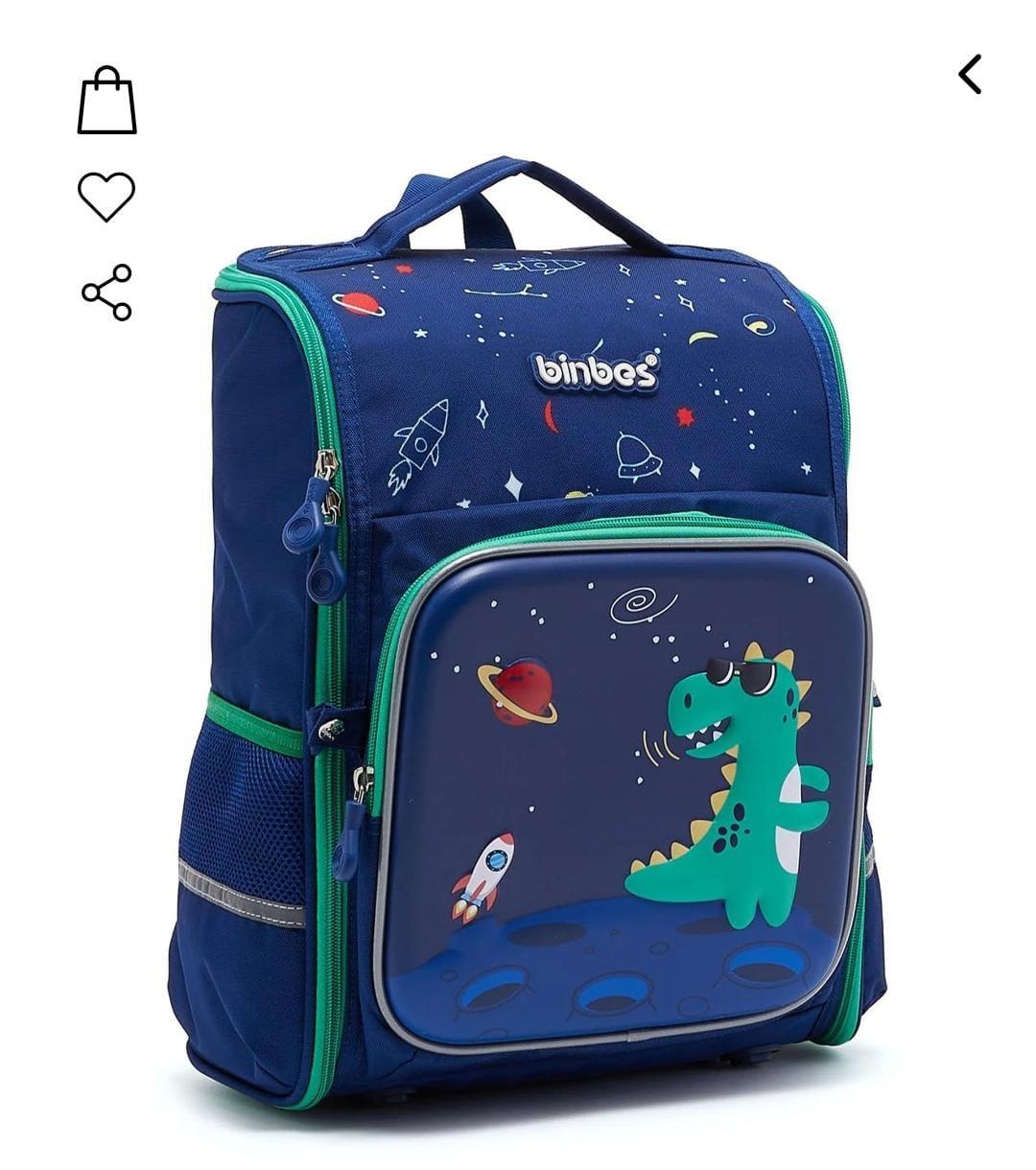Open the shopping bag
The width and height of the screenshot is (1036, 1170).
tap(106, 101)
